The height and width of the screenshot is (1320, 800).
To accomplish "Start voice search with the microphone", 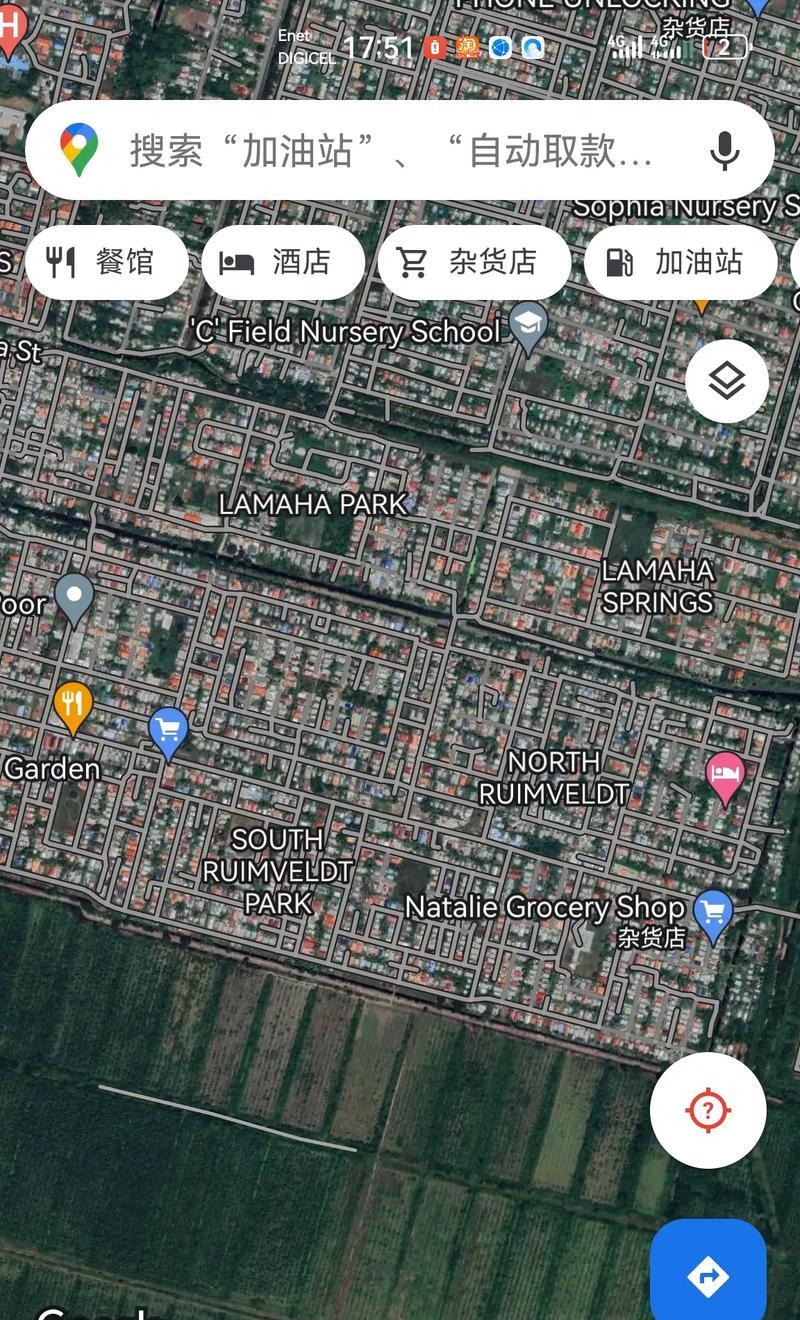I will click(x=725, y=151).
